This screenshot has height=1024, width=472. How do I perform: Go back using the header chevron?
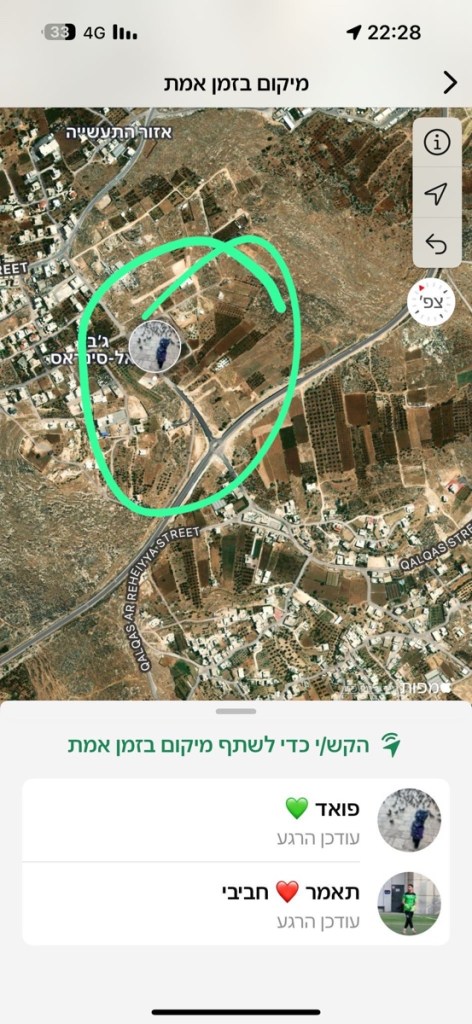450,83
